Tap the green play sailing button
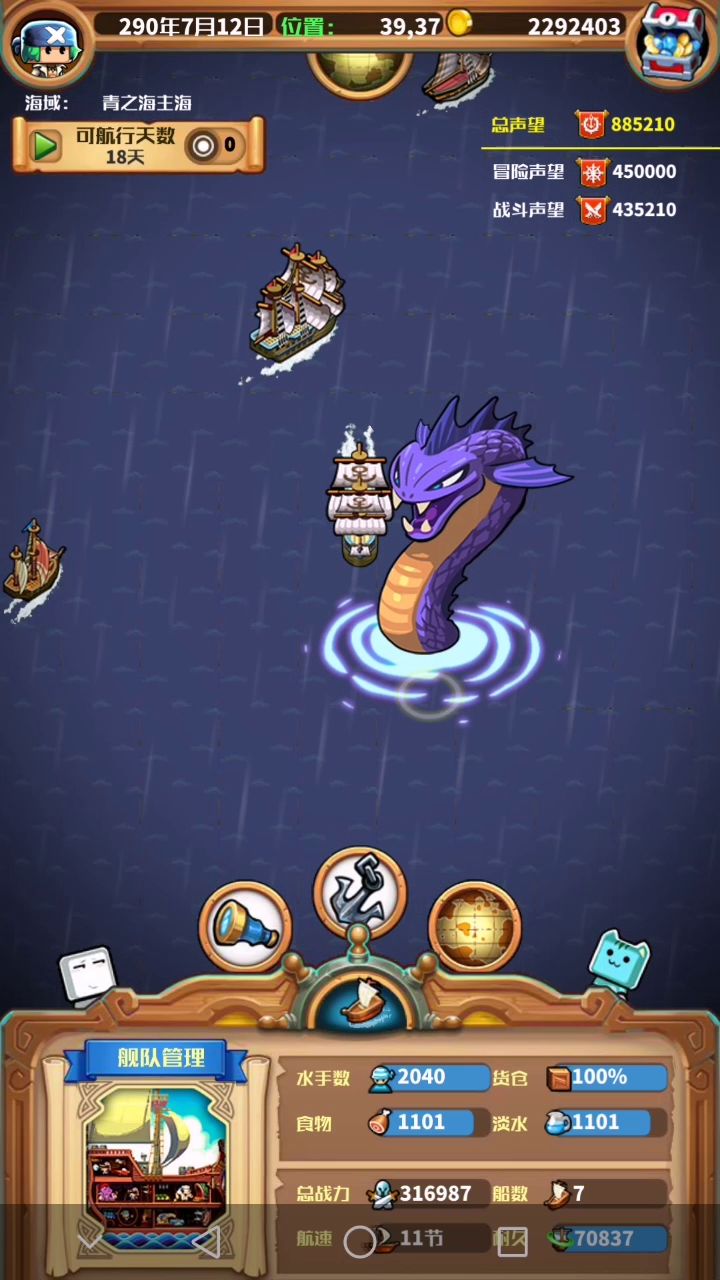720x1280 pixels. coord(44,146)
